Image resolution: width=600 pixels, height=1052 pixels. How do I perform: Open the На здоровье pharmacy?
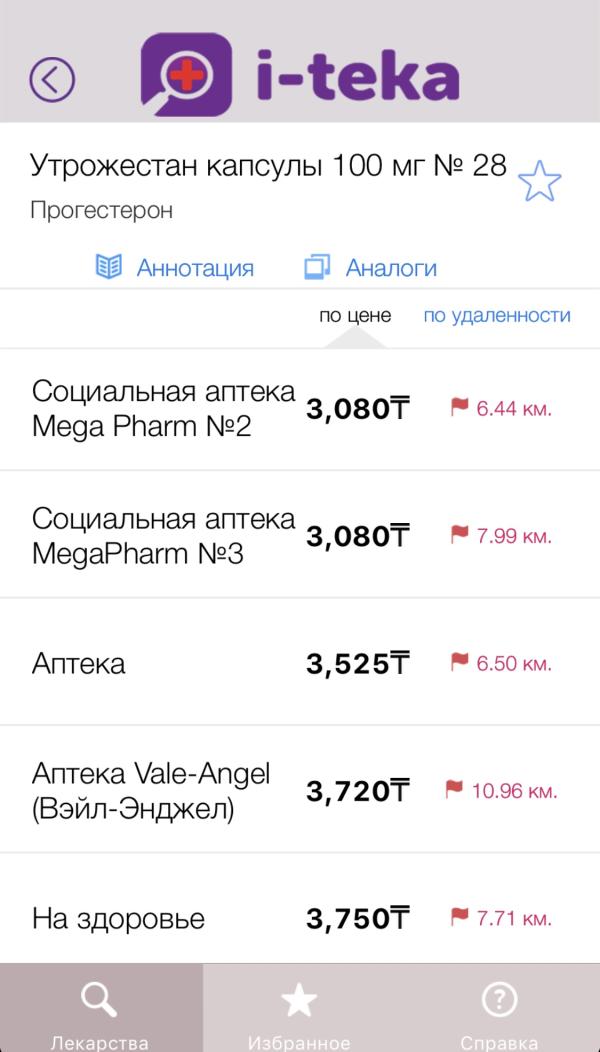(300, 917)
